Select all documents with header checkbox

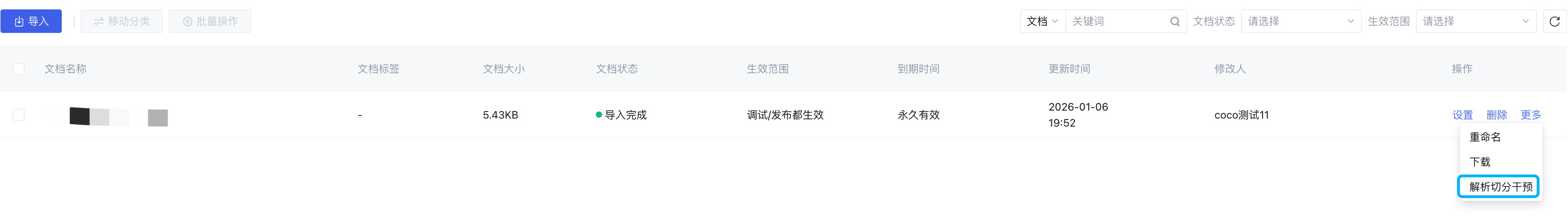coord(19,69)
